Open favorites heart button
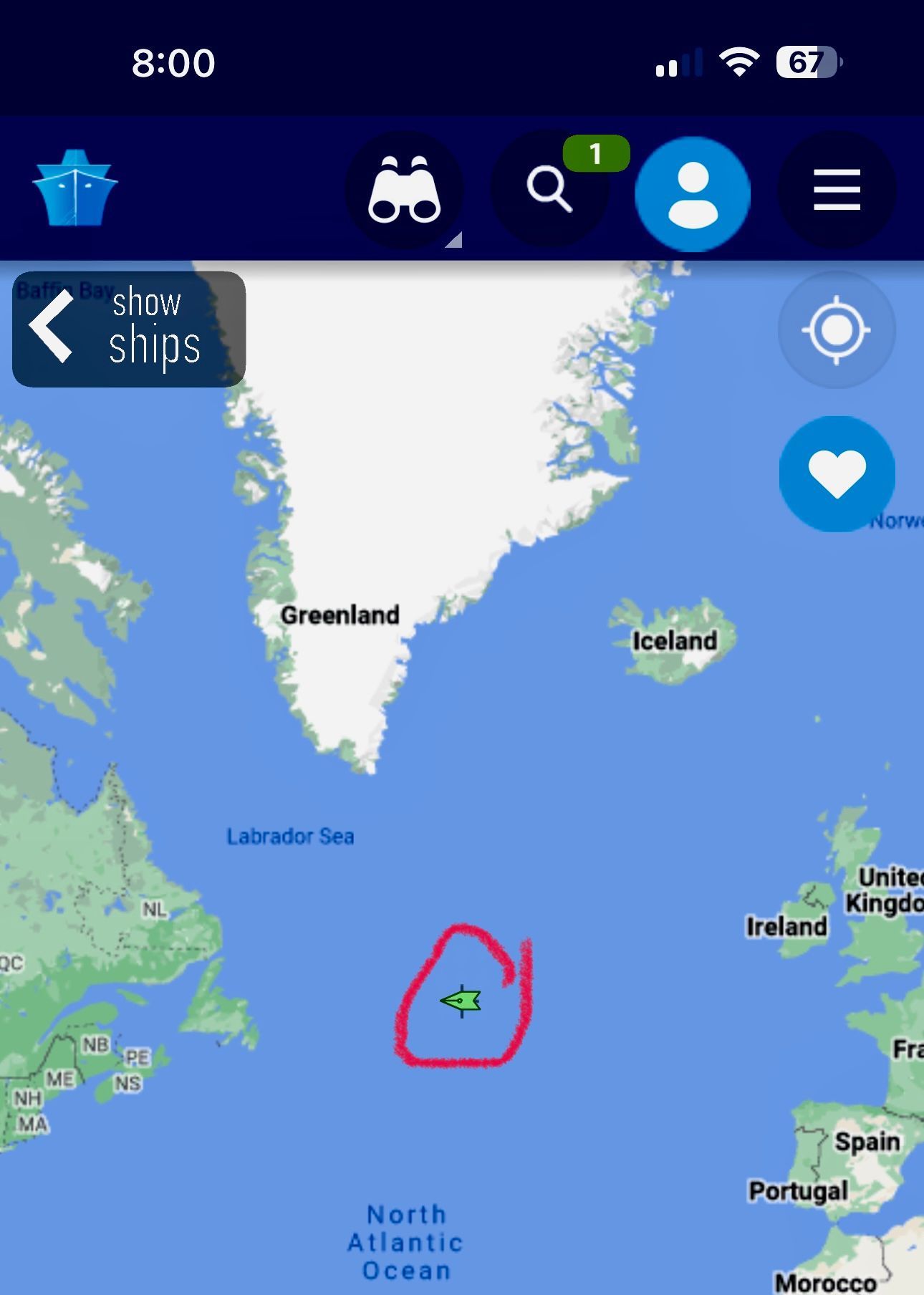This screenshot has height=1295, width=924. click(x=837, y=473)
